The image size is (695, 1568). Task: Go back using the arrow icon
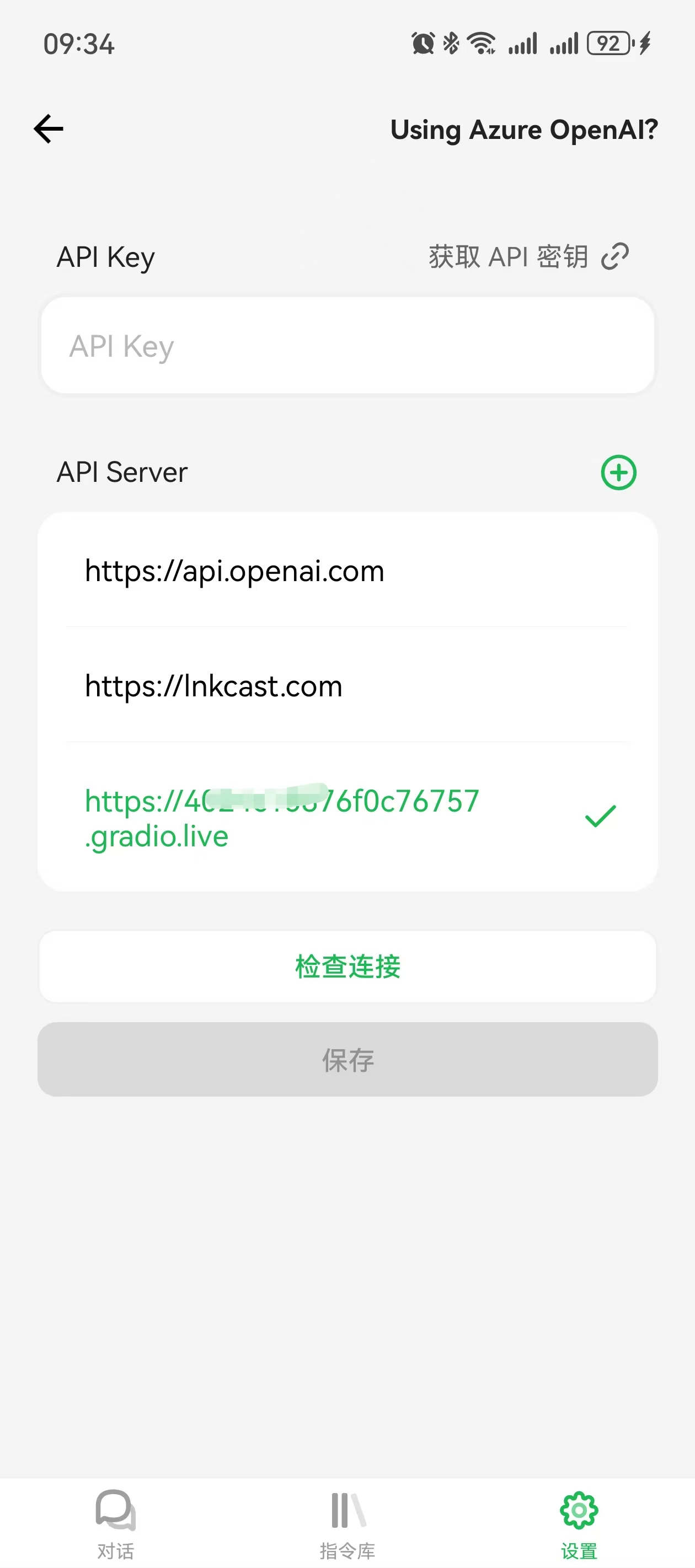[49, 129]
